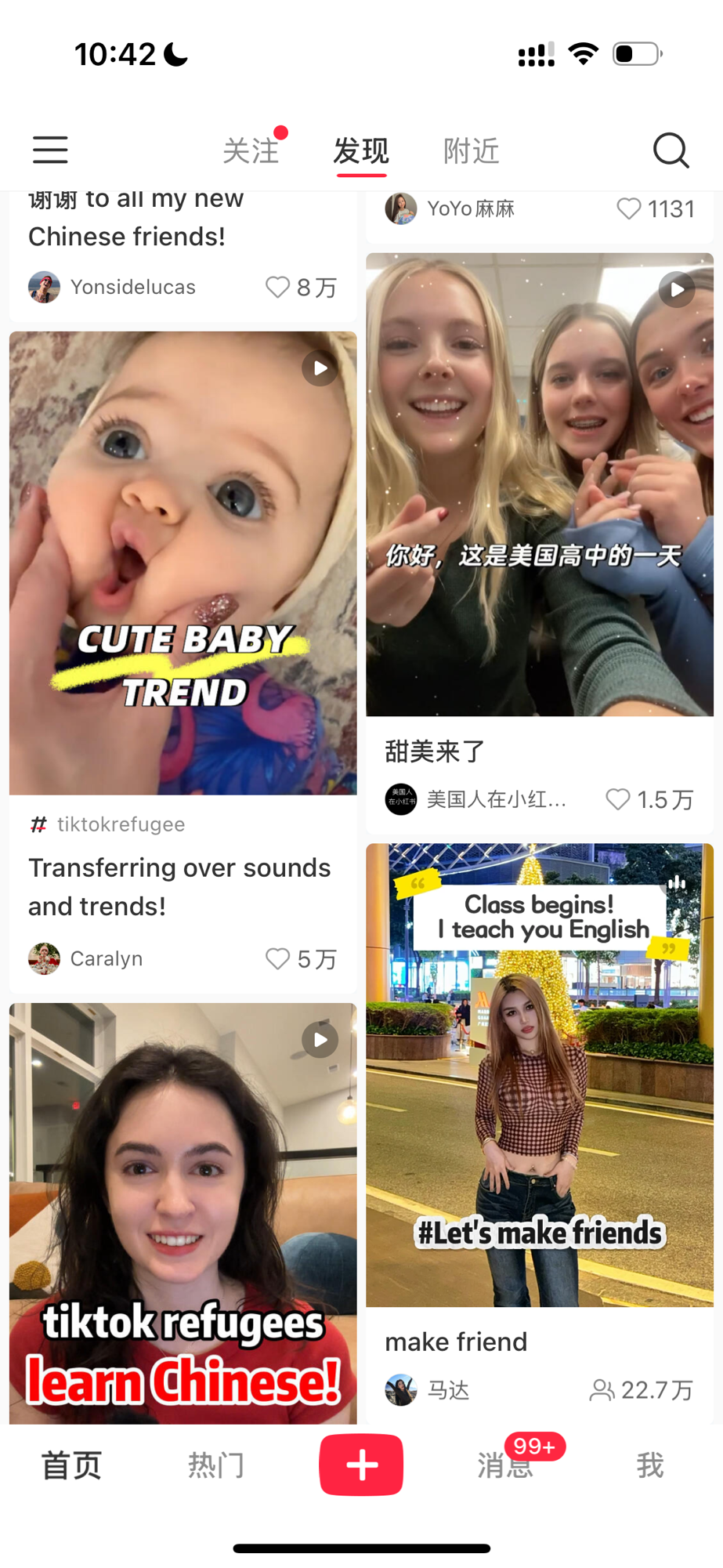The width and height of the screenshot is (723, 1568).
Task: Like the 甜美来了 post
Action: tap(618, 799)
